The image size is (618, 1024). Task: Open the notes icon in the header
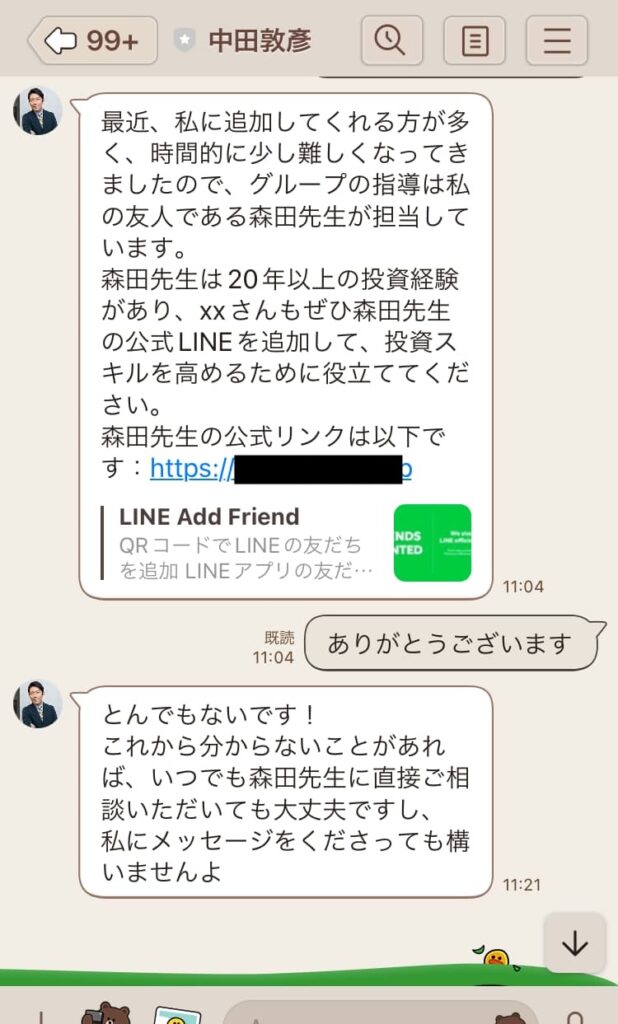(x=474, y=41)
